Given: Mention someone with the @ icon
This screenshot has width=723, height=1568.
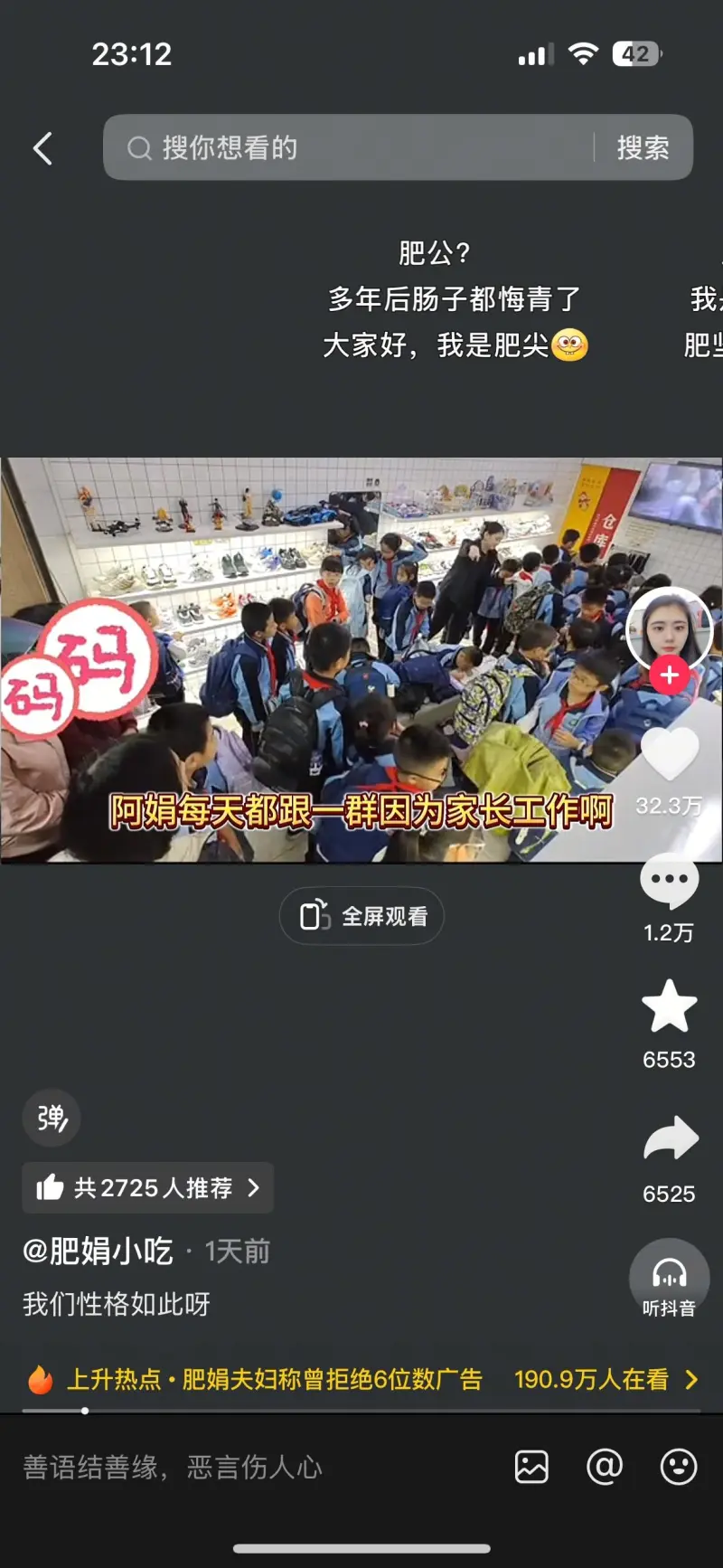Looking at the screenshot, I should (x=605, y=1467).
